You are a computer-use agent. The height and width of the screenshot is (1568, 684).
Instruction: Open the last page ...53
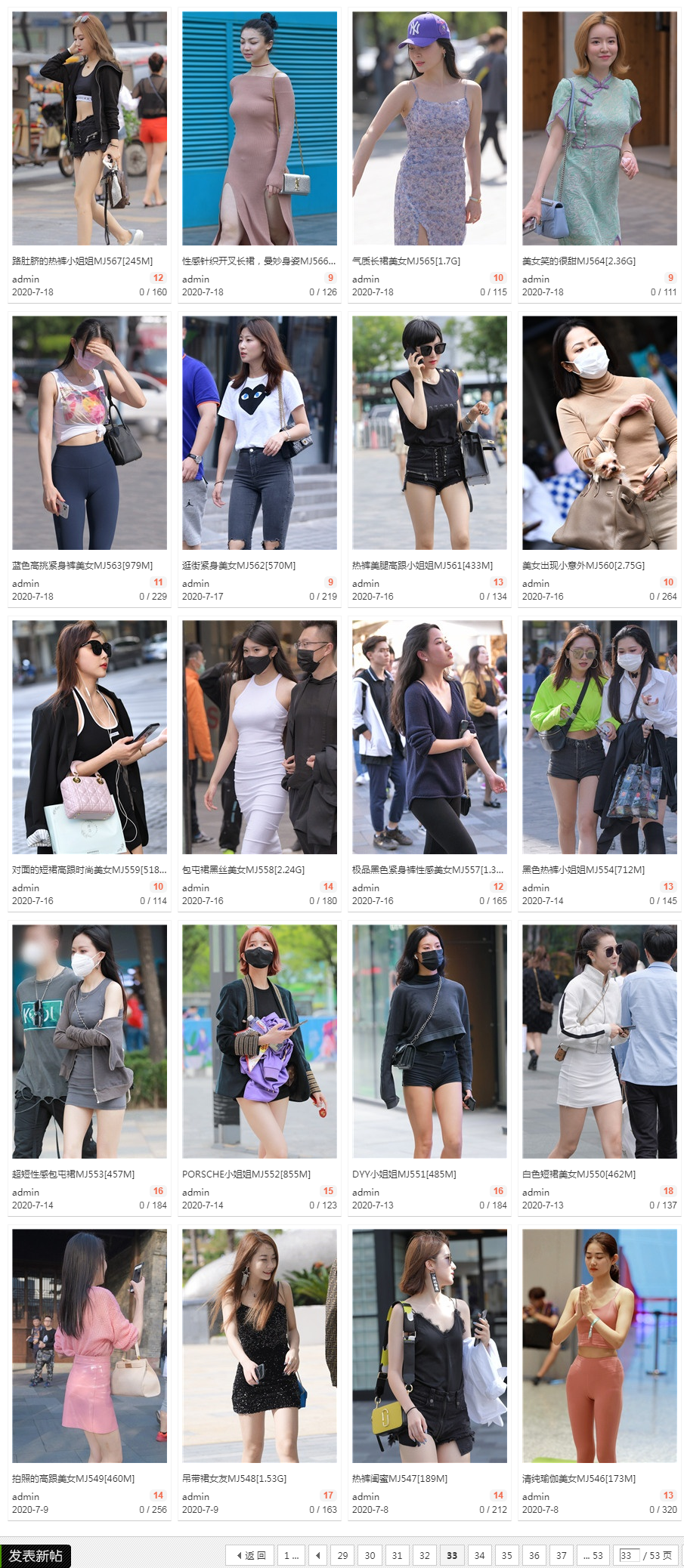tap(593, 1556)
